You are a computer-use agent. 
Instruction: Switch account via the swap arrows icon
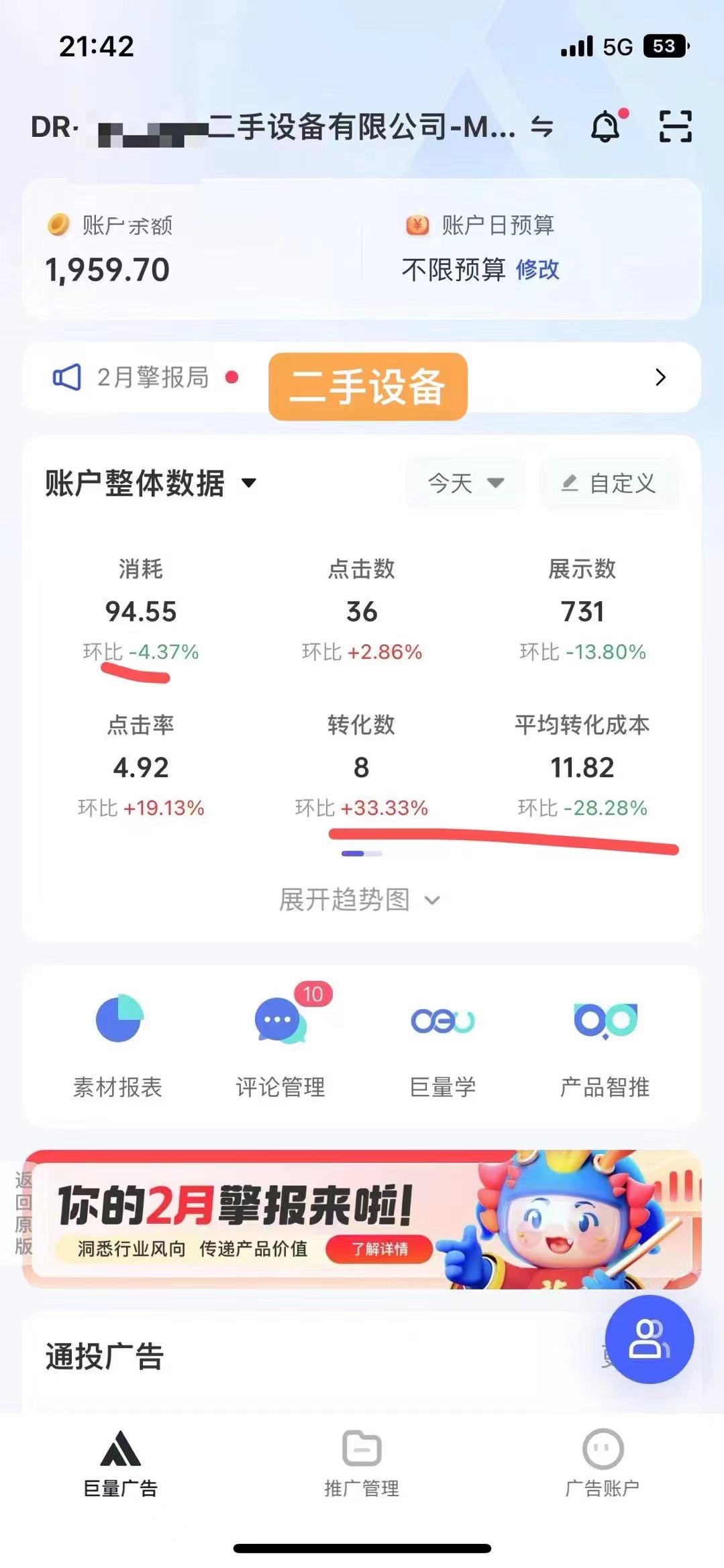point(542,126)
